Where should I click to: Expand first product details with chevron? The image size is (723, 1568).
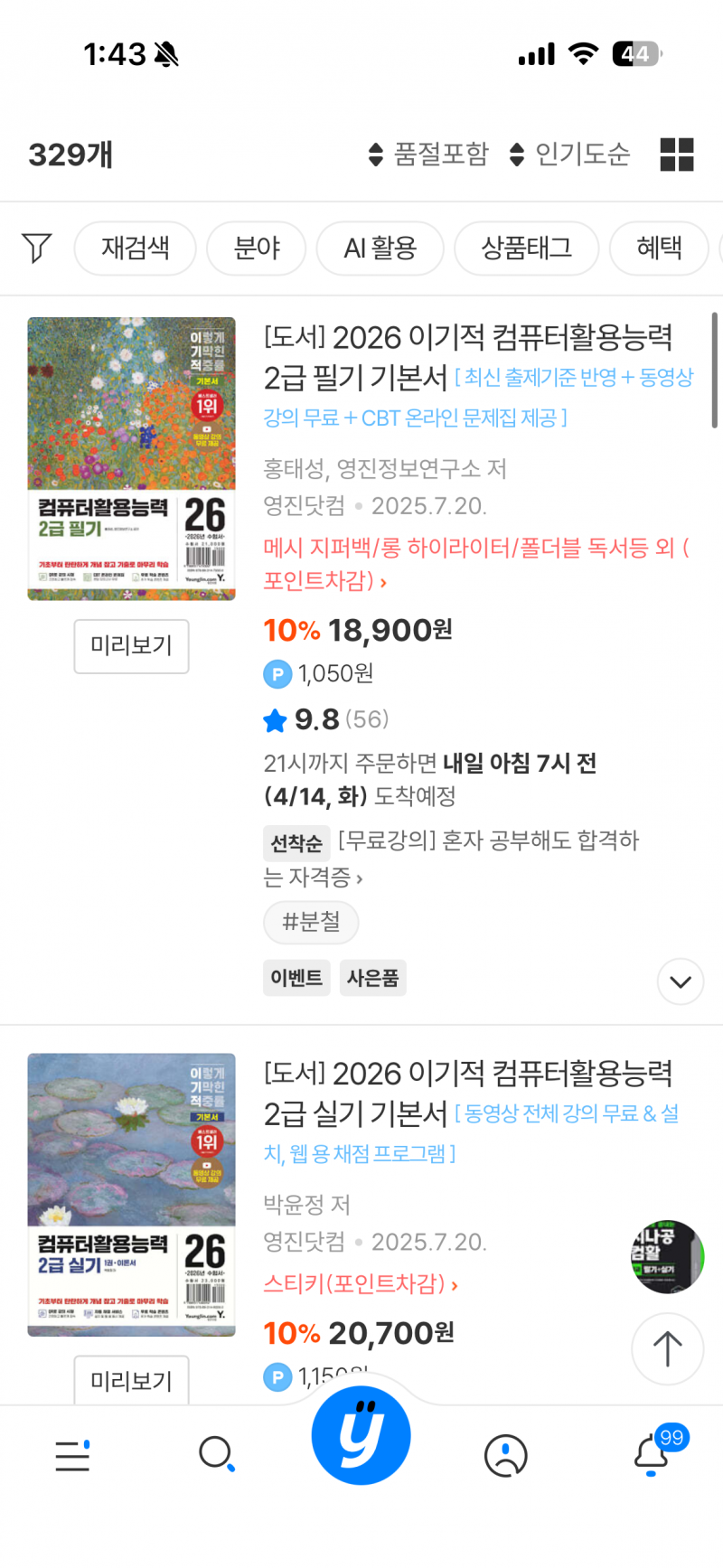click(681, 981)
